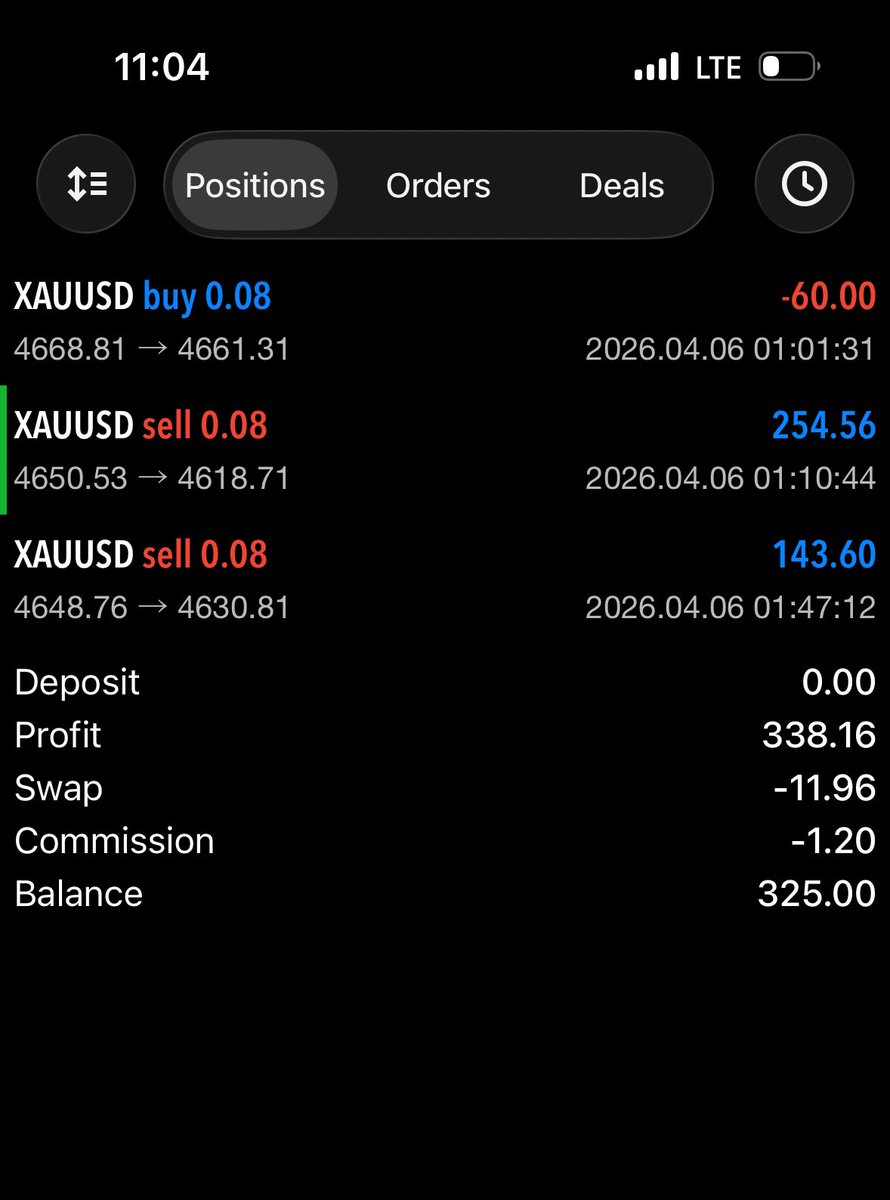The height and width of the screenshot is (1200, 890).
Task: Select the Positions tab
Action: (255, 186)
